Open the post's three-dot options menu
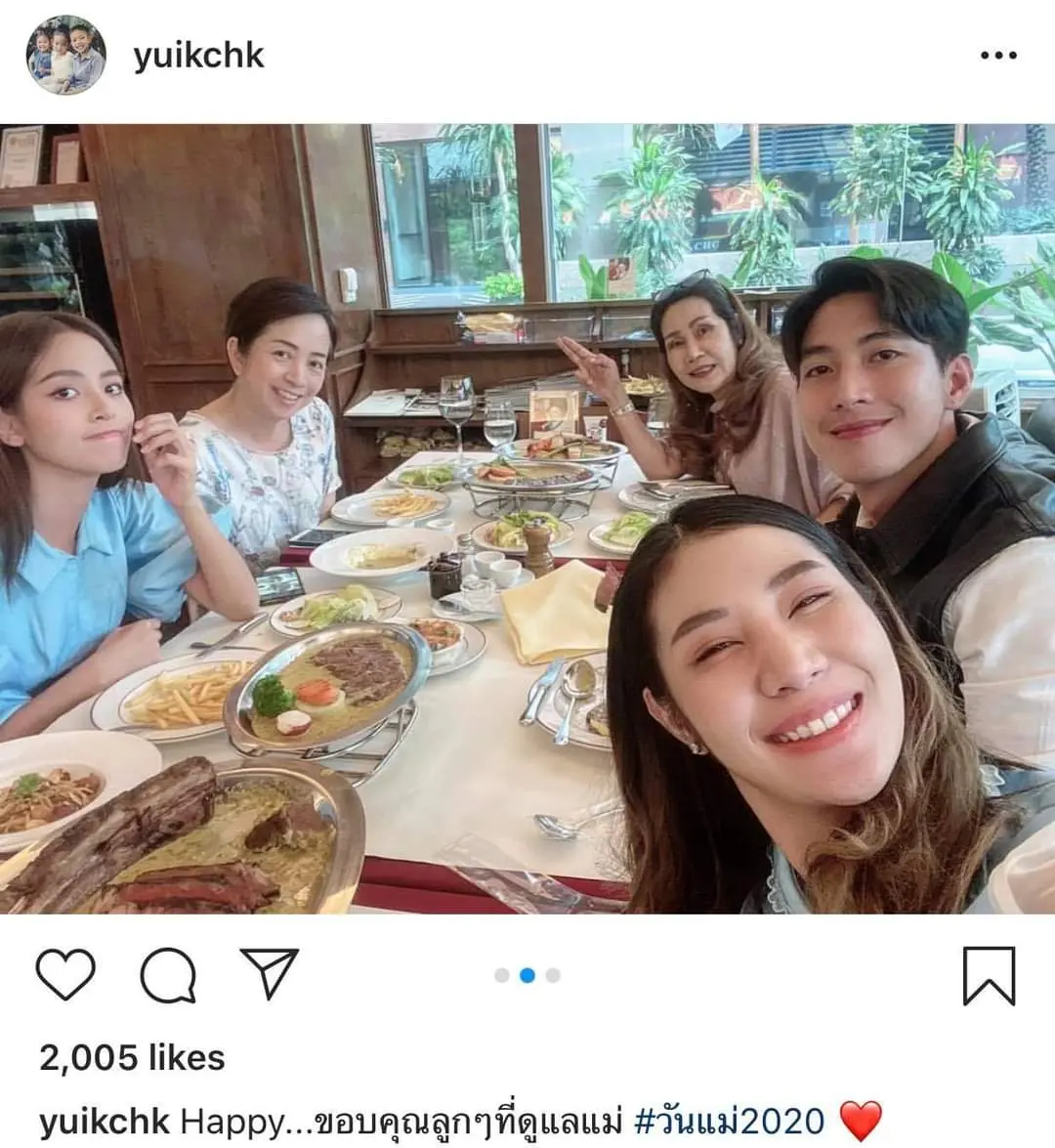 (x=998, y=56)
